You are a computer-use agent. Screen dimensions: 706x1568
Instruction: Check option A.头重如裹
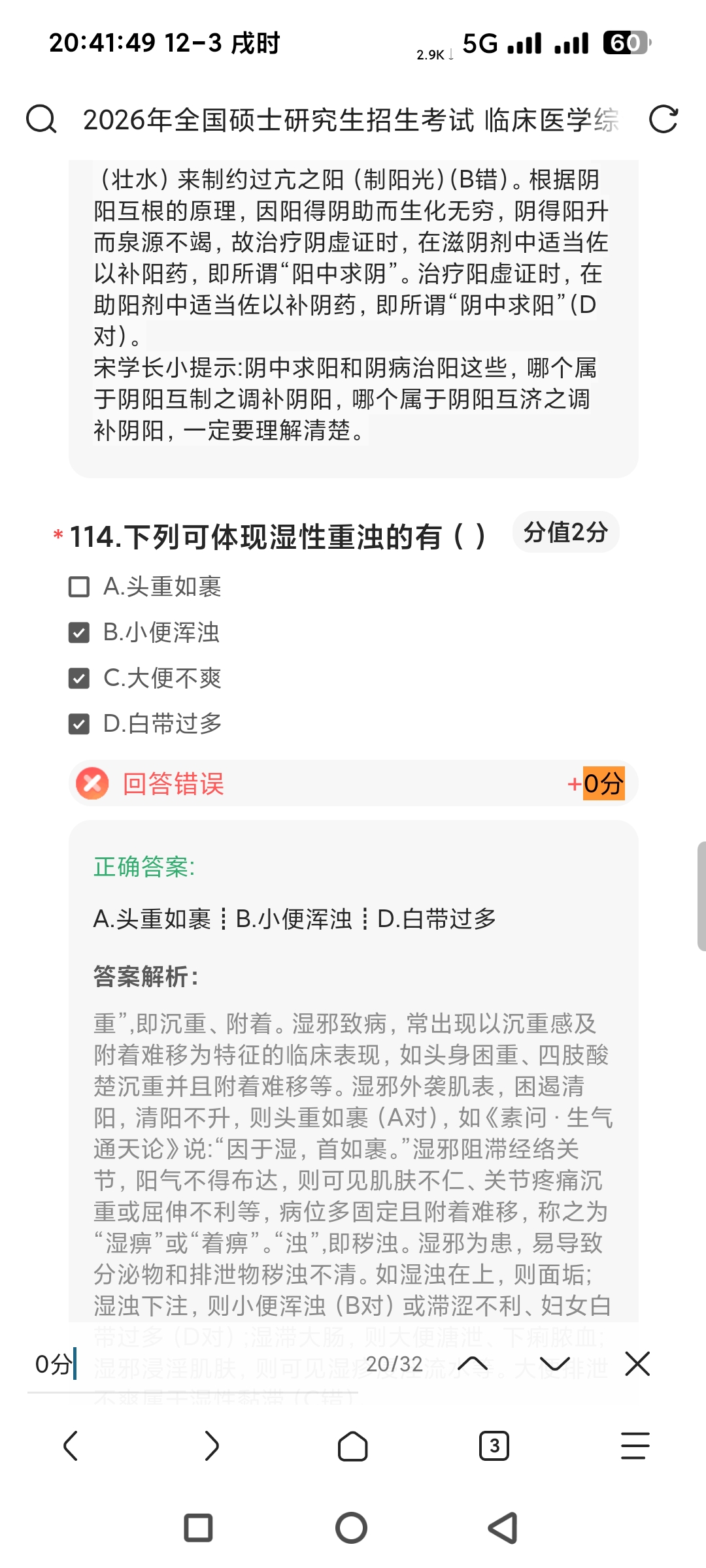[79, 587]
